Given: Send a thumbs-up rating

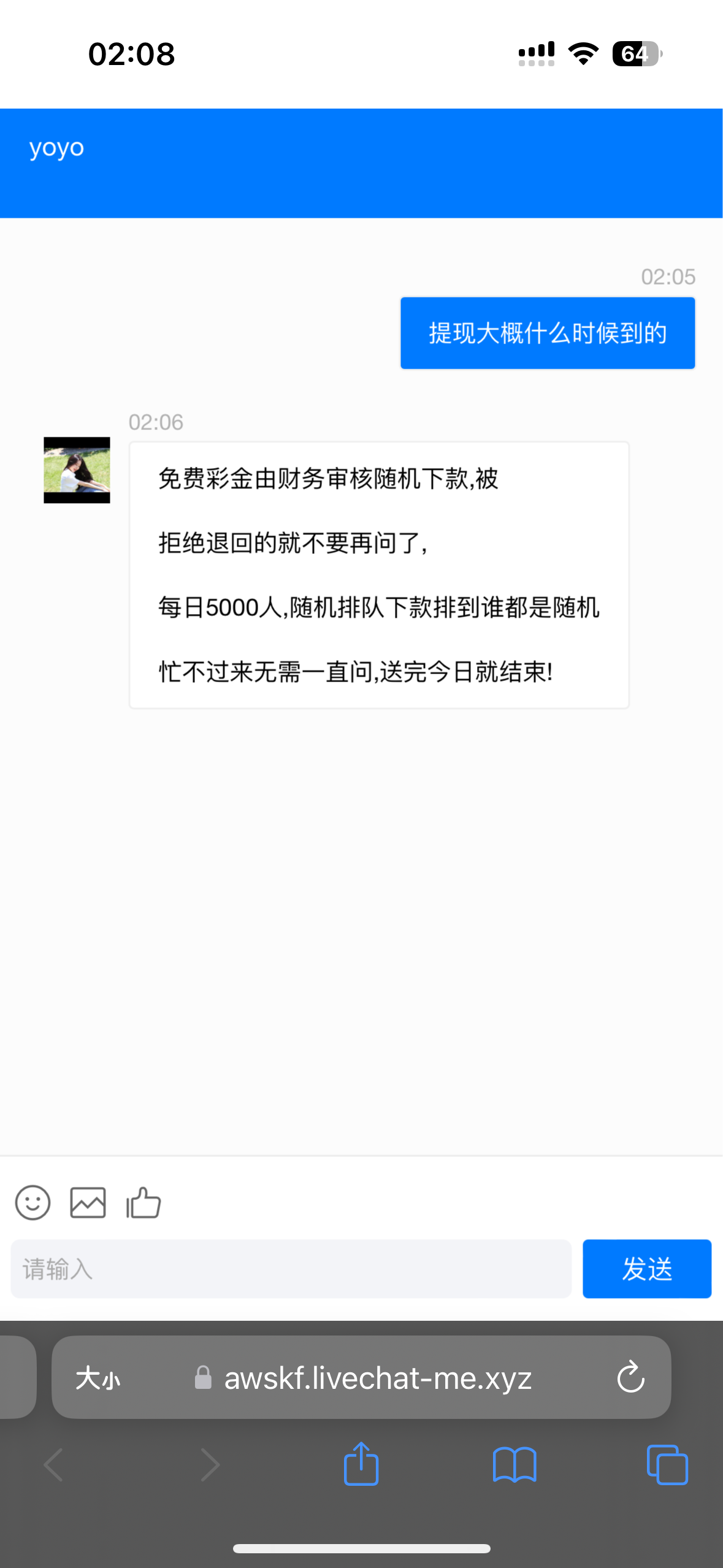Looking at the screenshot, I should click(x=143, y=1202).
